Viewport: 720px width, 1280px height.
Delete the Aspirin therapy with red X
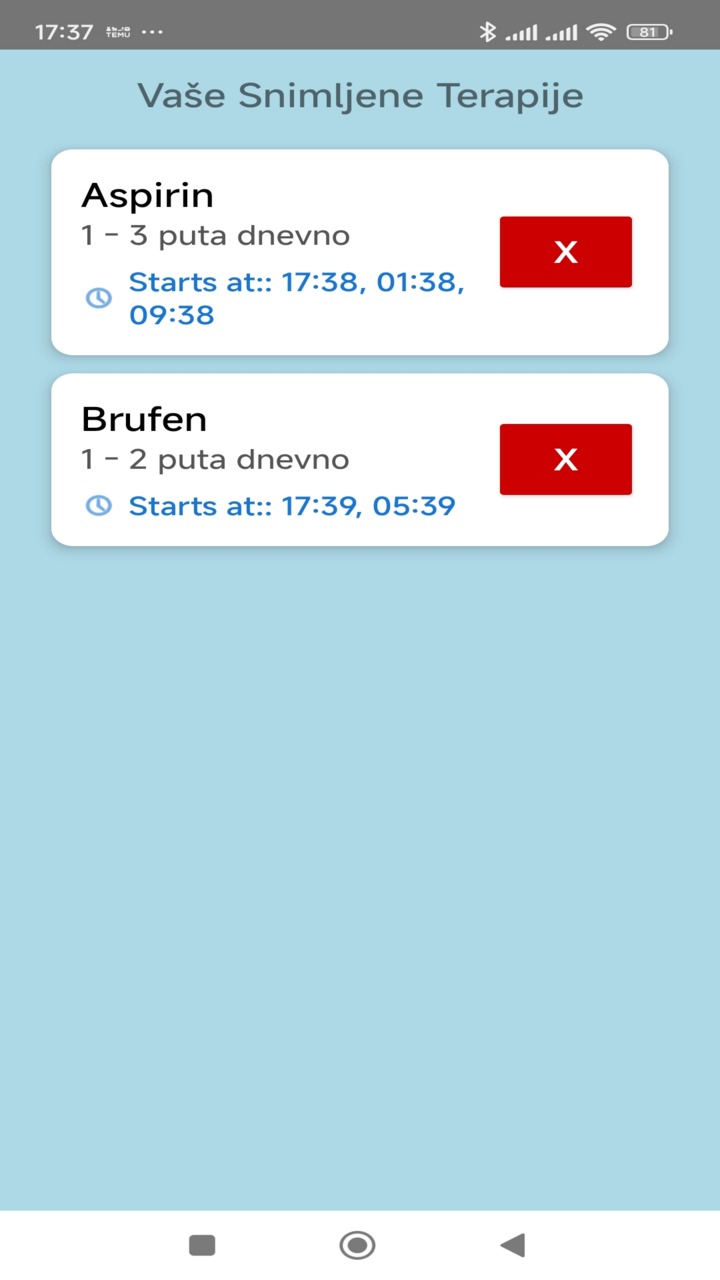tap(565, 252)
